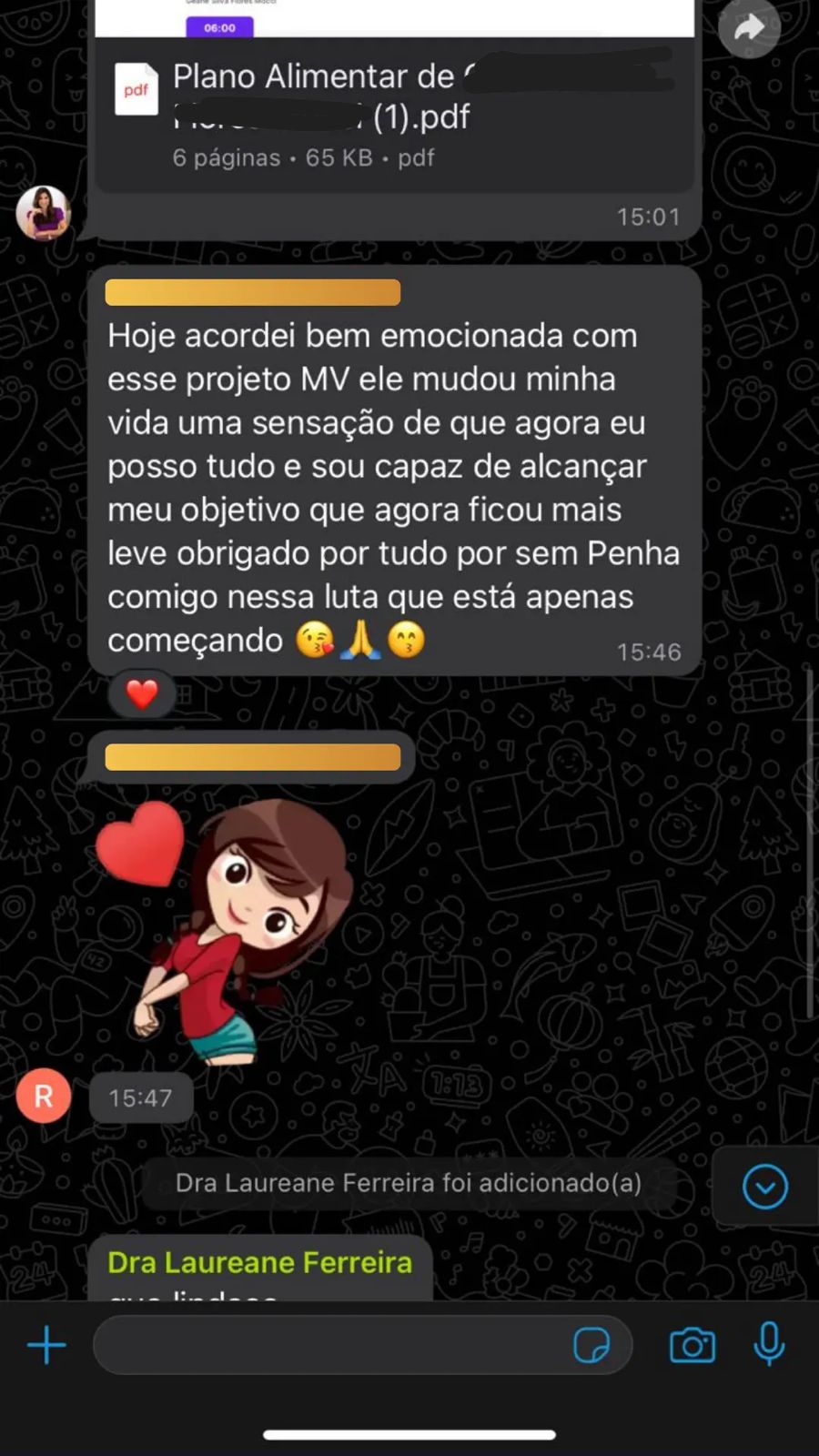Open the sticker picker in input field
This screenshot has height=1456, width=819.
point(591,1345)
